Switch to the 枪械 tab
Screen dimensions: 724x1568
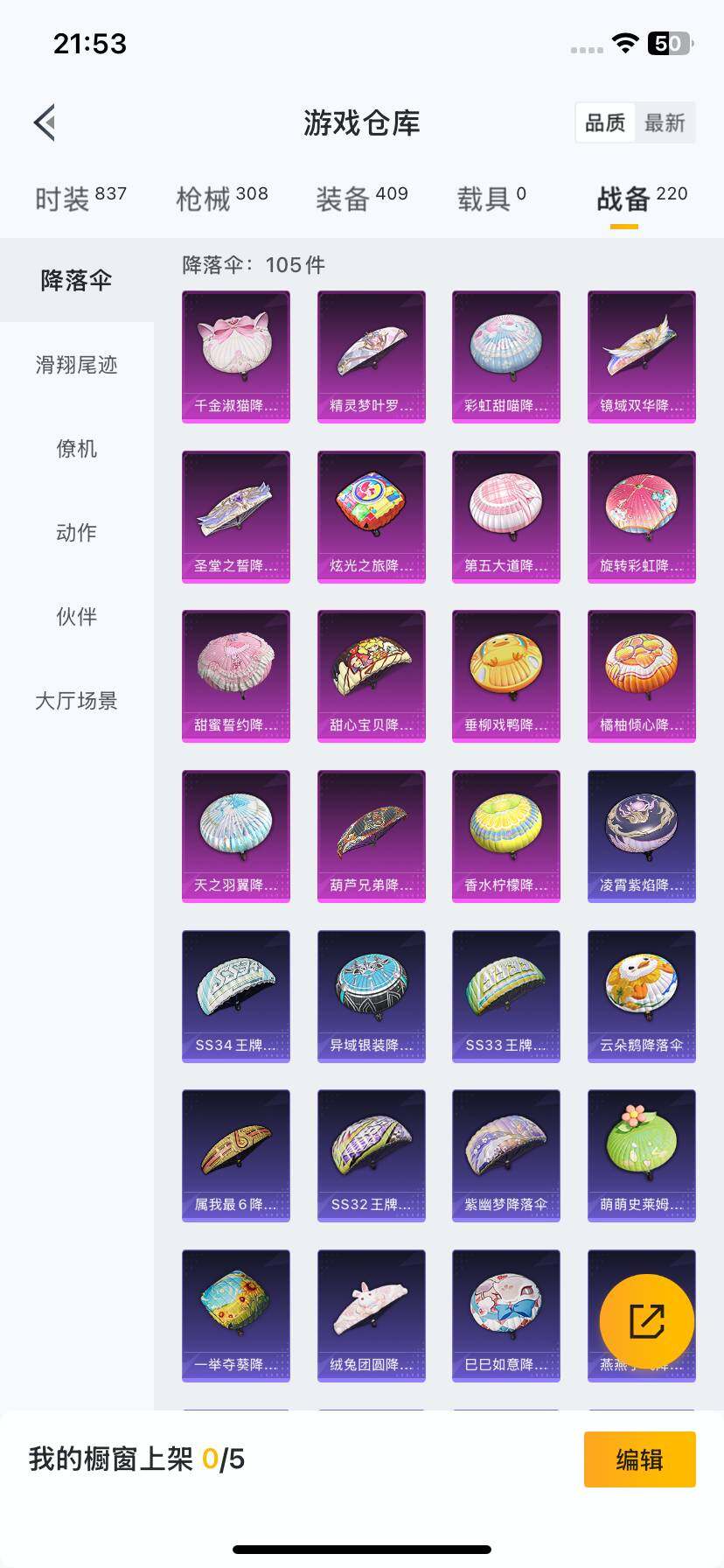(x=221, y=199)
